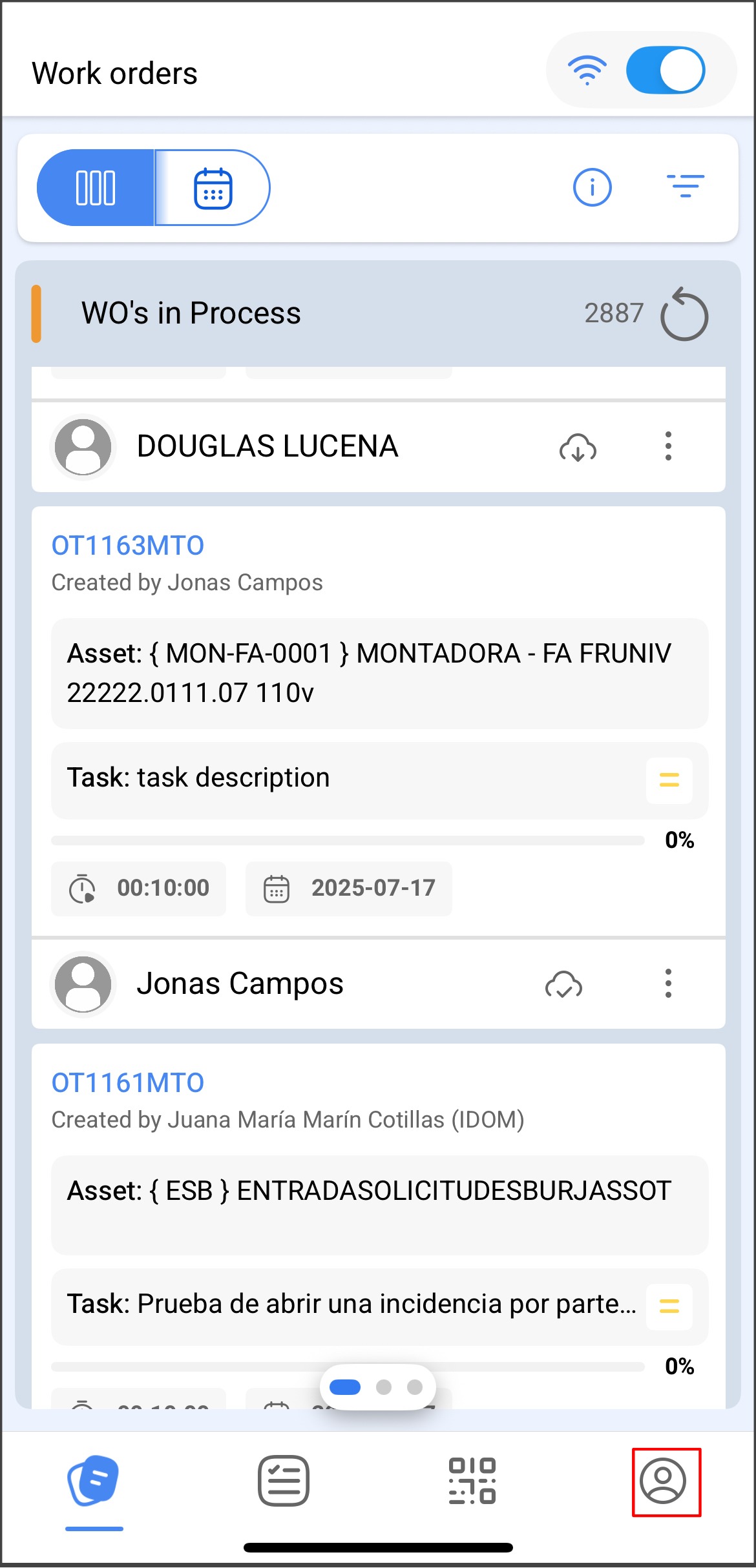Viewport: 756px width, 1568px height.
Task: Go to the work orders home tab
Action: click(94, 1480)
